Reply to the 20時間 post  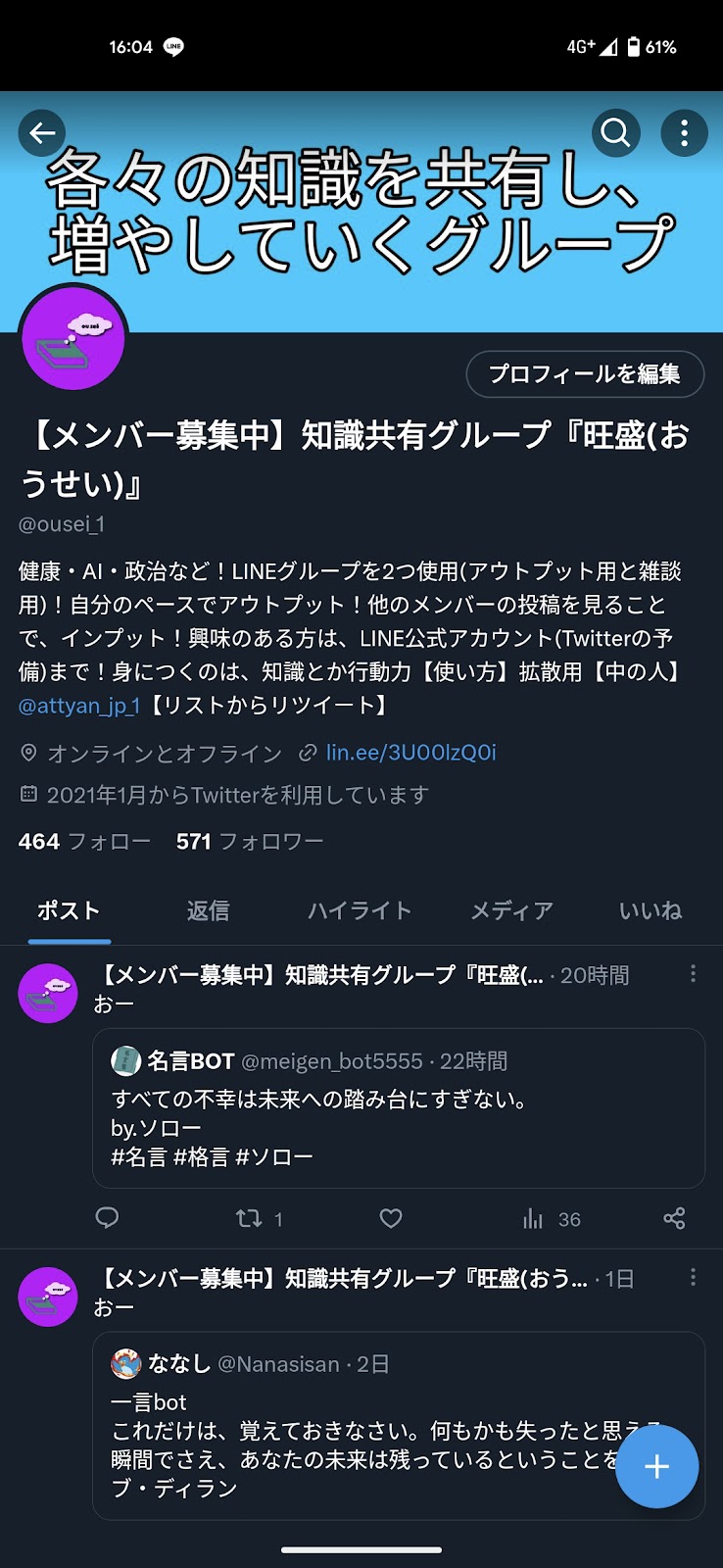point(107,1218)
